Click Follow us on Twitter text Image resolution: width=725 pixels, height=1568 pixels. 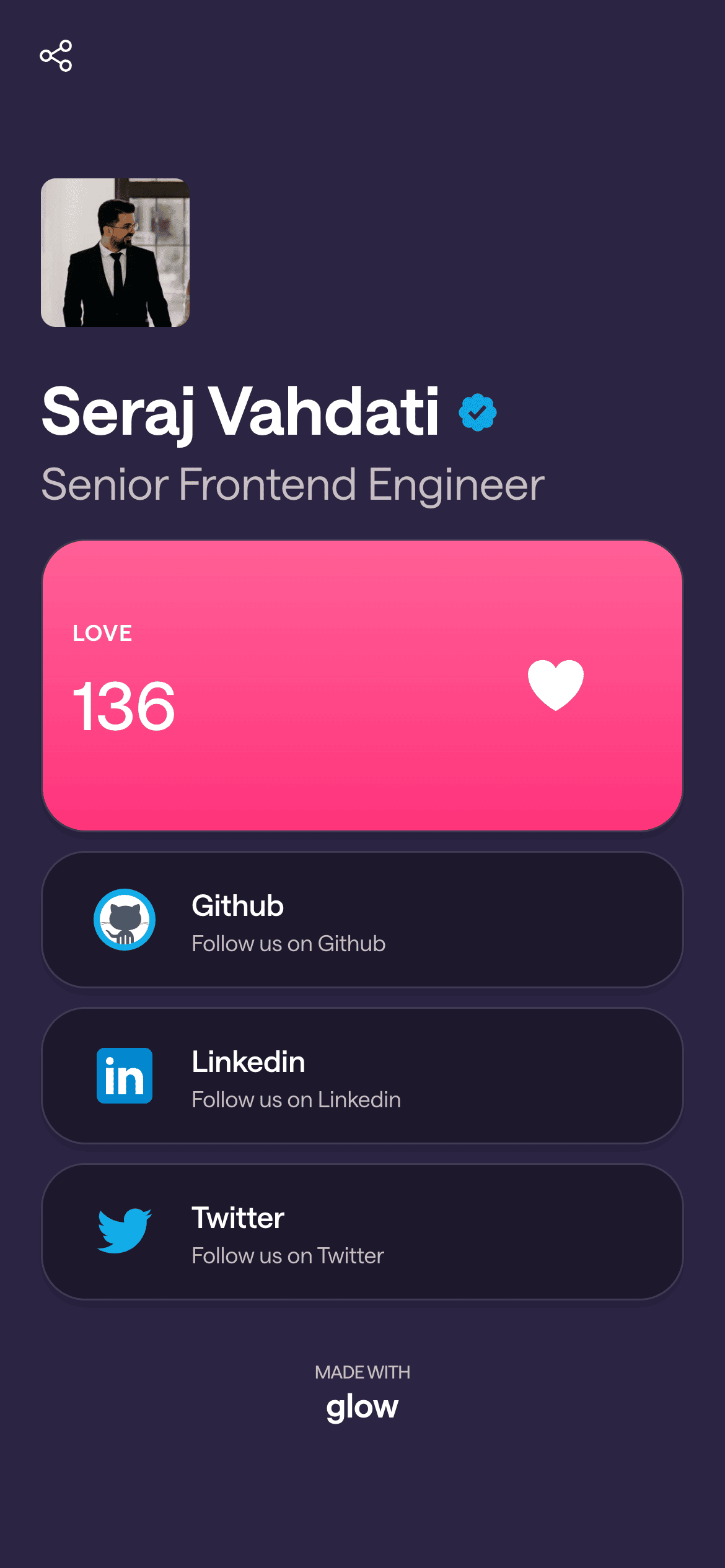pyautogui.click(x=288, y=1256)
